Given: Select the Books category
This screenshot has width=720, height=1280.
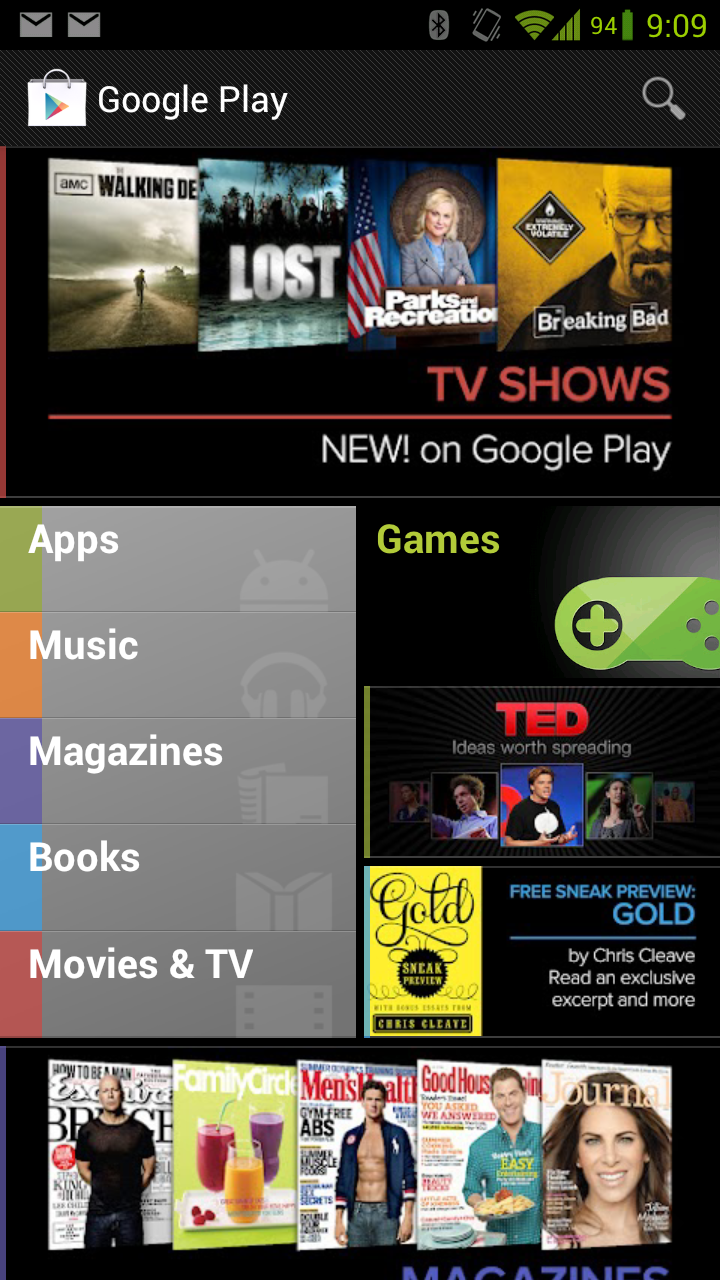Looking at the screenshot, I should [x=178, y=877].
